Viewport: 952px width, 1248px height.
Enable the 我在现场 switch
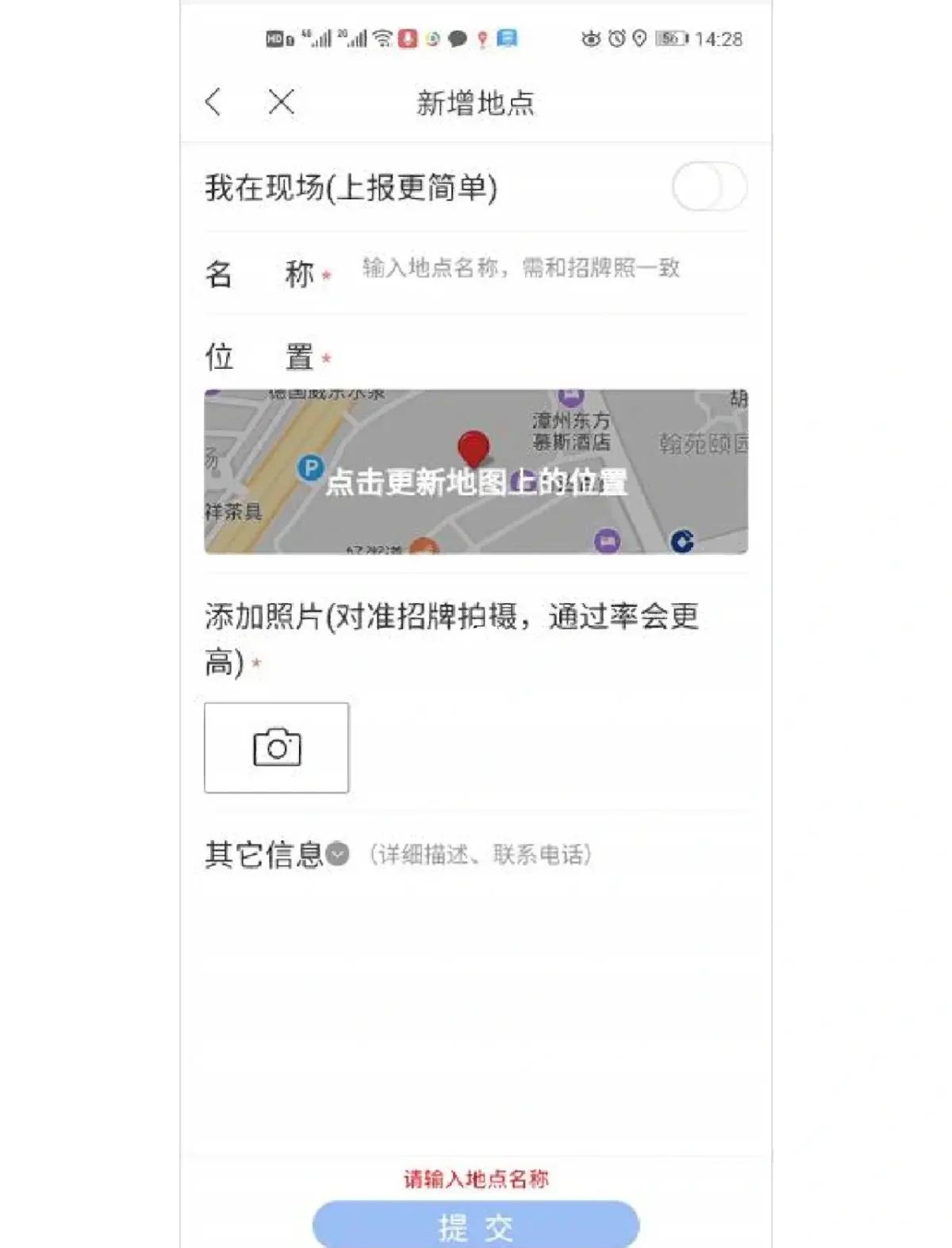pos(709,187)
